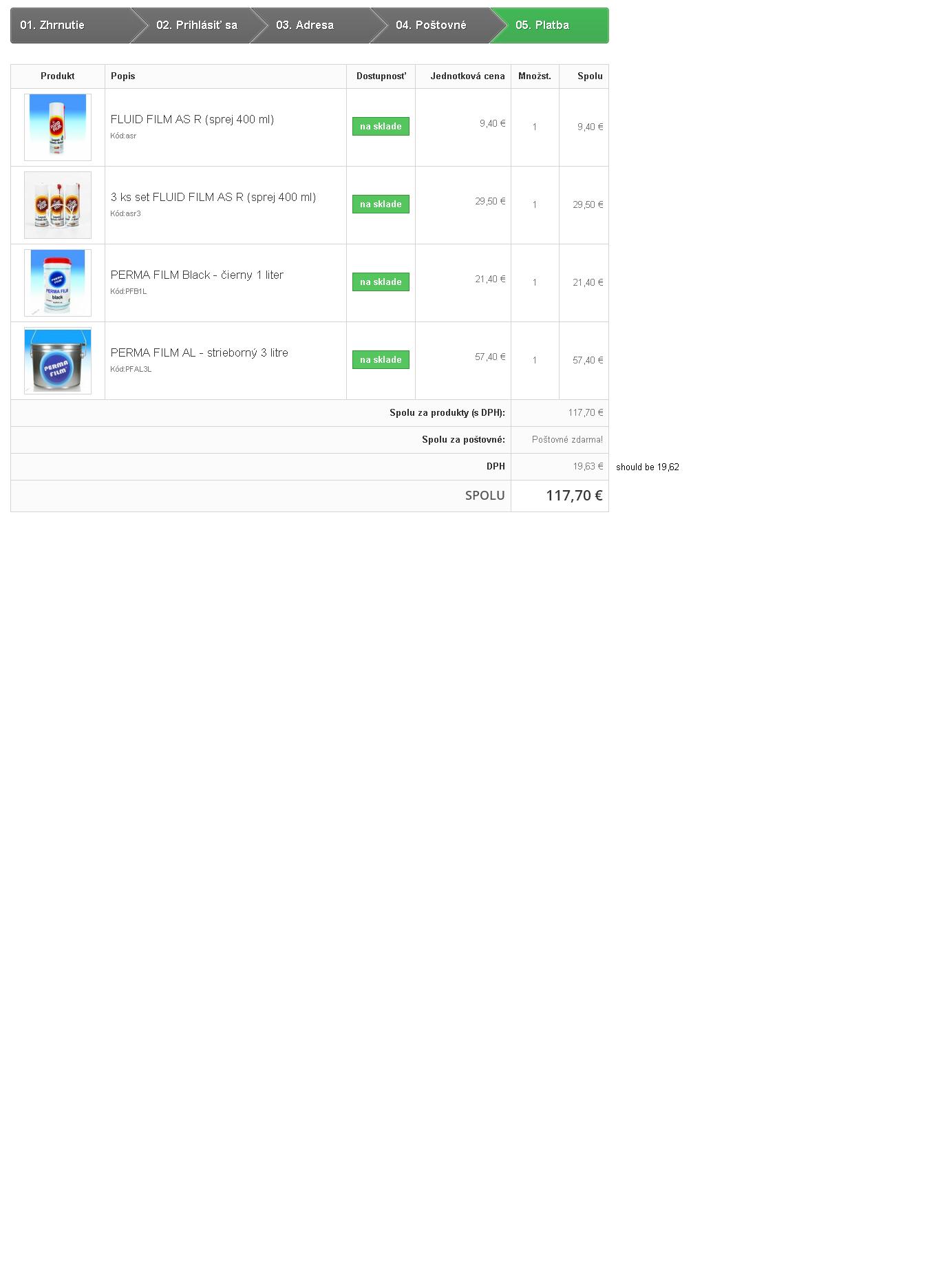936x1288 pixels.
Task: Tap the PERMA FILM Black can image
Action: (x=58, y=283)
